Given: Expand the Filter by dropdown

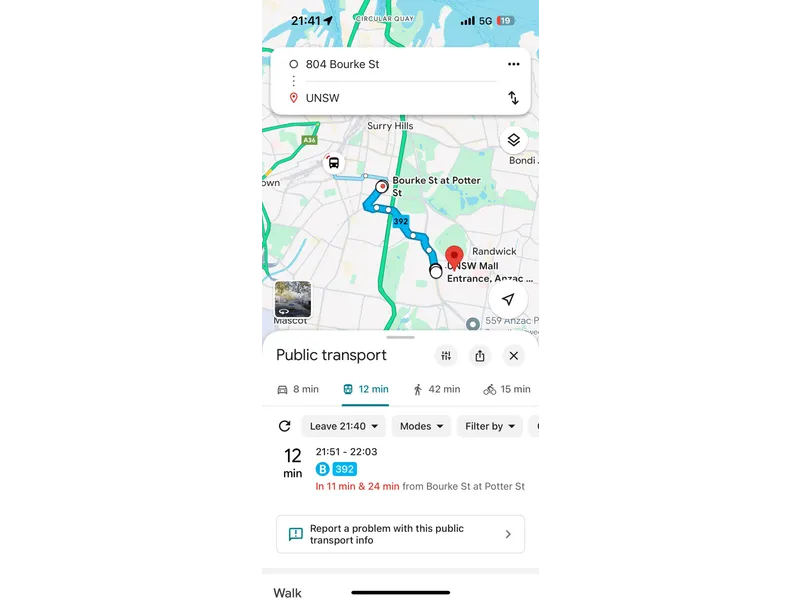Looking at the screenshot, I should point(490,426).
